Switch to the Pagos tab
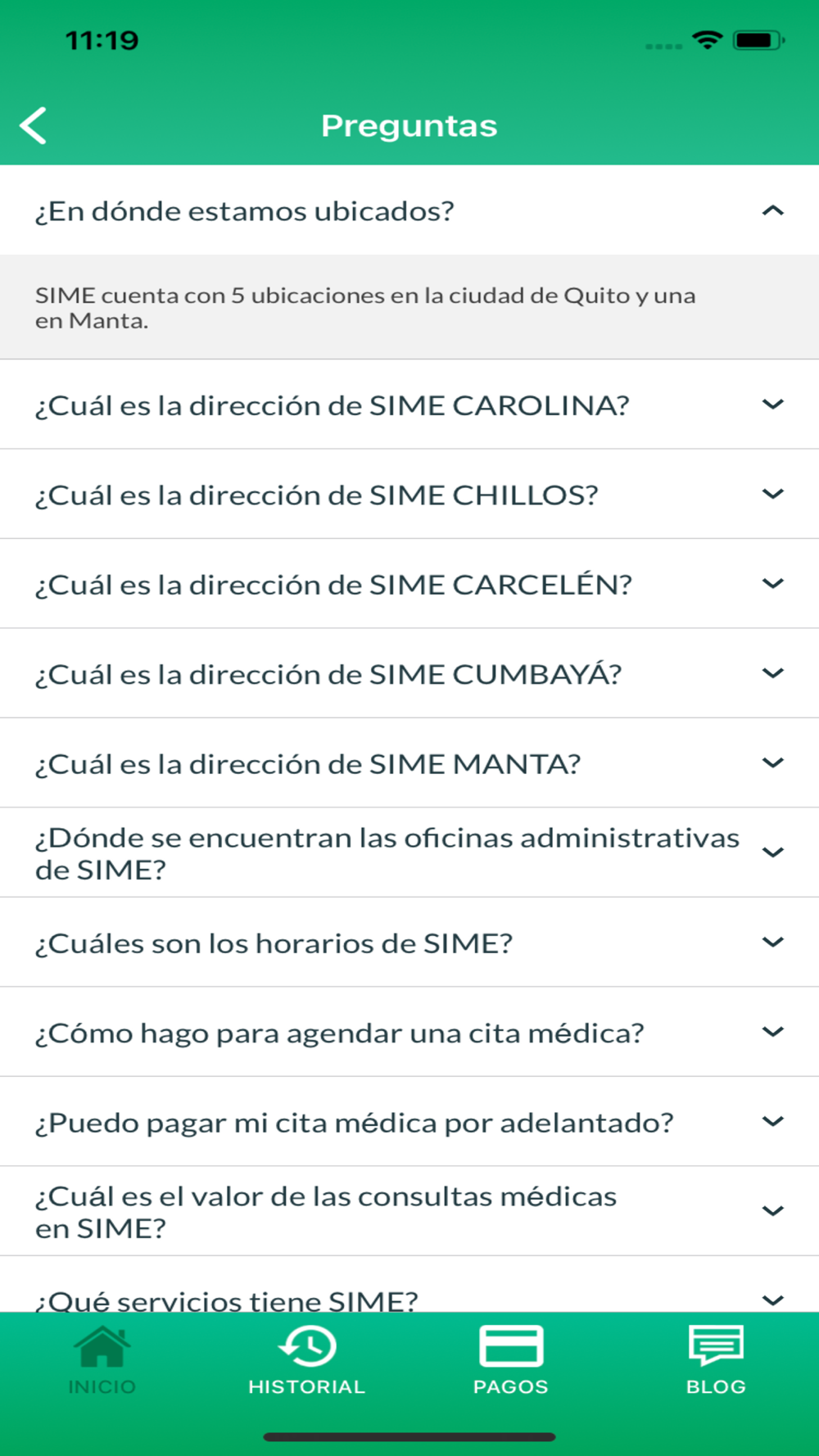The width and height of the screenshot is (819, 1456). (511, 1361)
